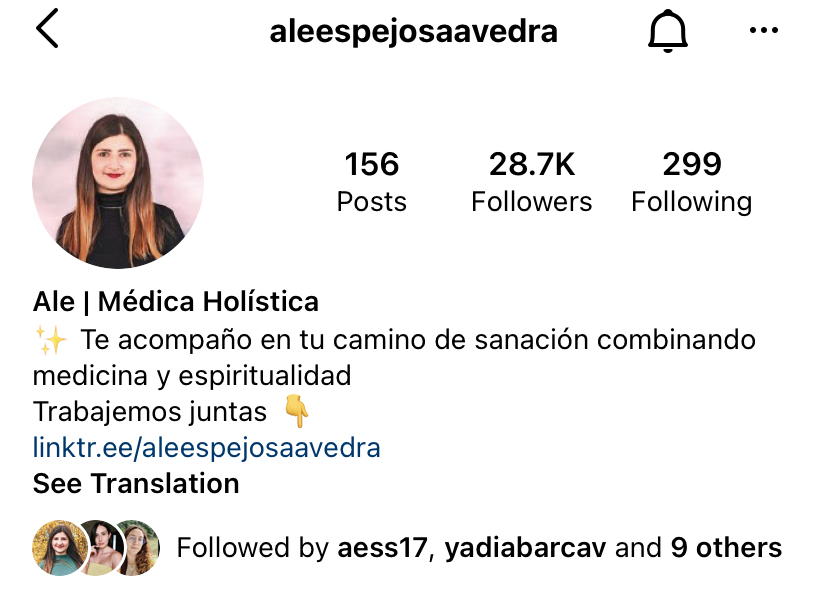Go back using the arrow
Viewport: 828px width, 597px height.
[47, 30]
